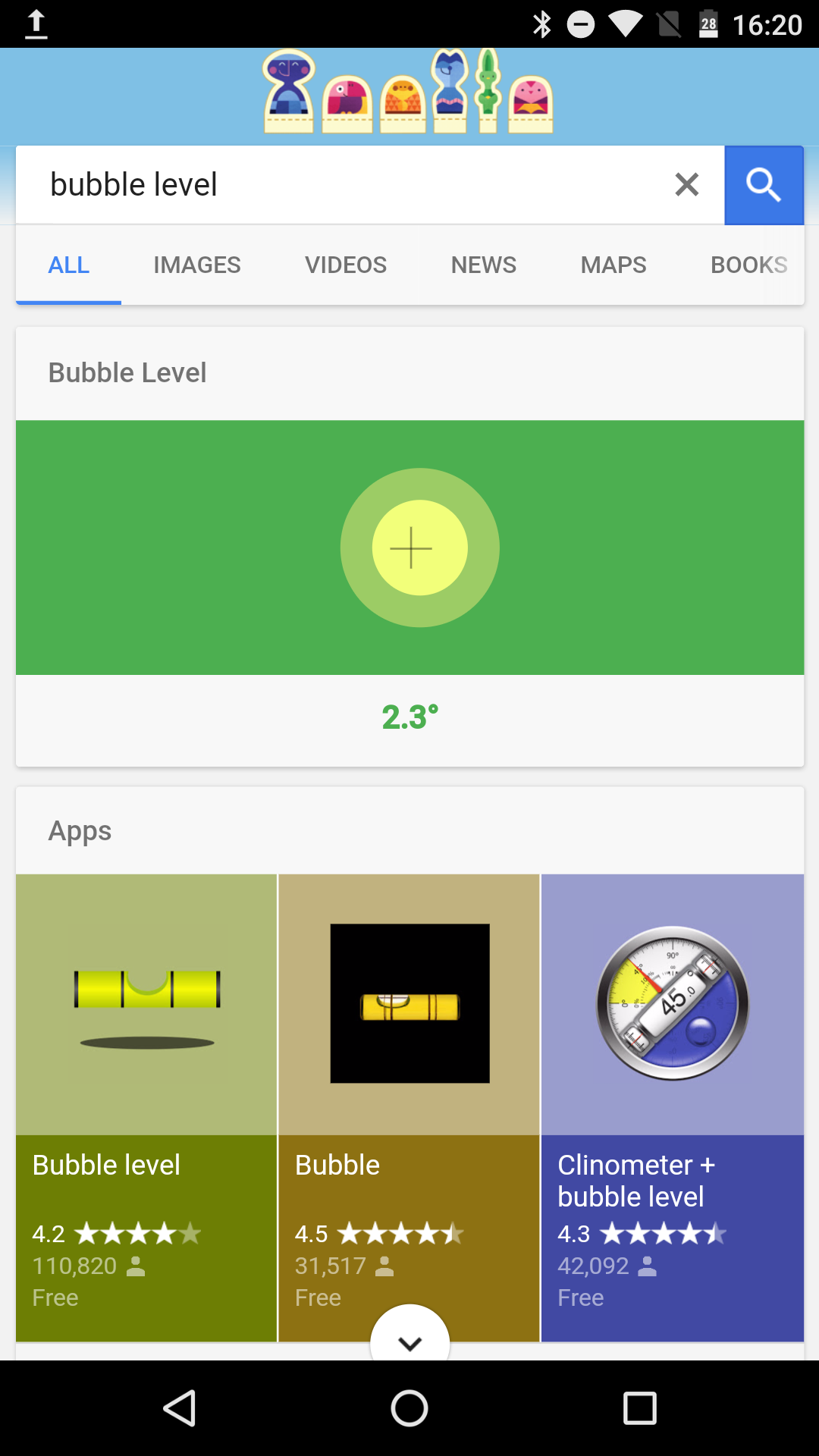Open the MAPS search tab
The height and width of the screenshot is (1456, 819).
click(613, 265)
